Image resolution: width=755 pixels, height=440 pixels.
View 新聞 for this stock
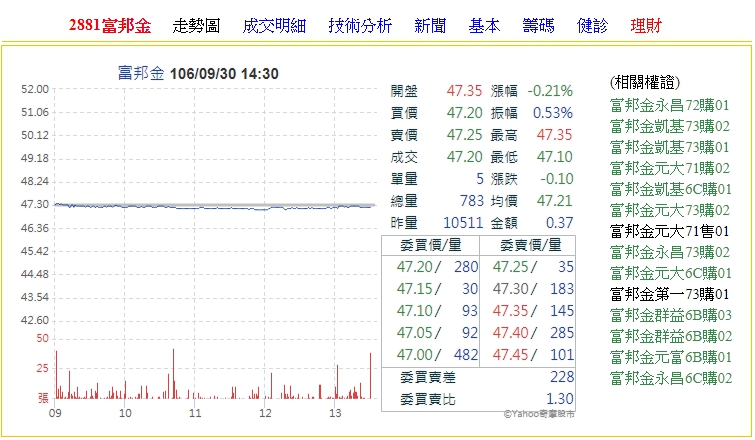430,26
